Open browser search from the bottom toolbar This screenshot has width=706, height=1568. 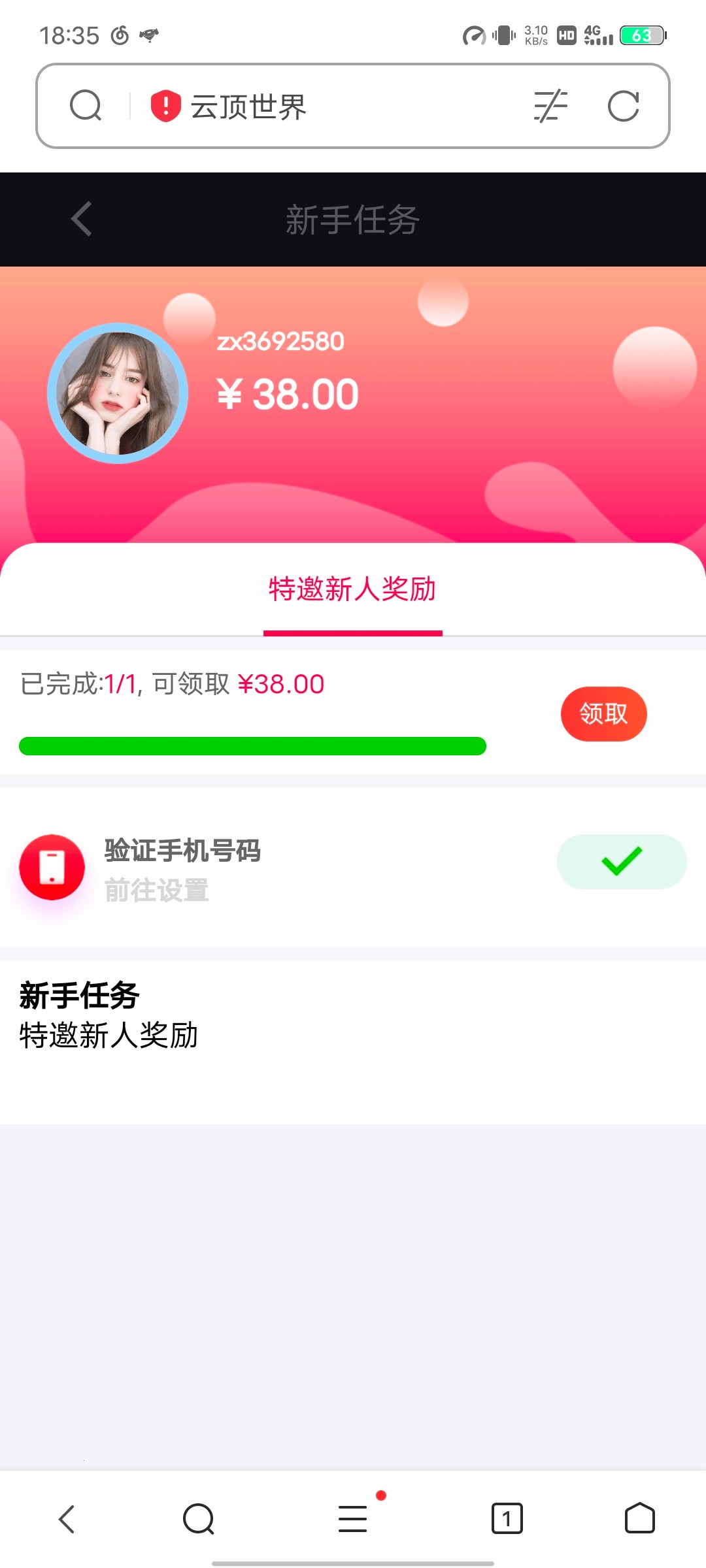(199, 1519)
